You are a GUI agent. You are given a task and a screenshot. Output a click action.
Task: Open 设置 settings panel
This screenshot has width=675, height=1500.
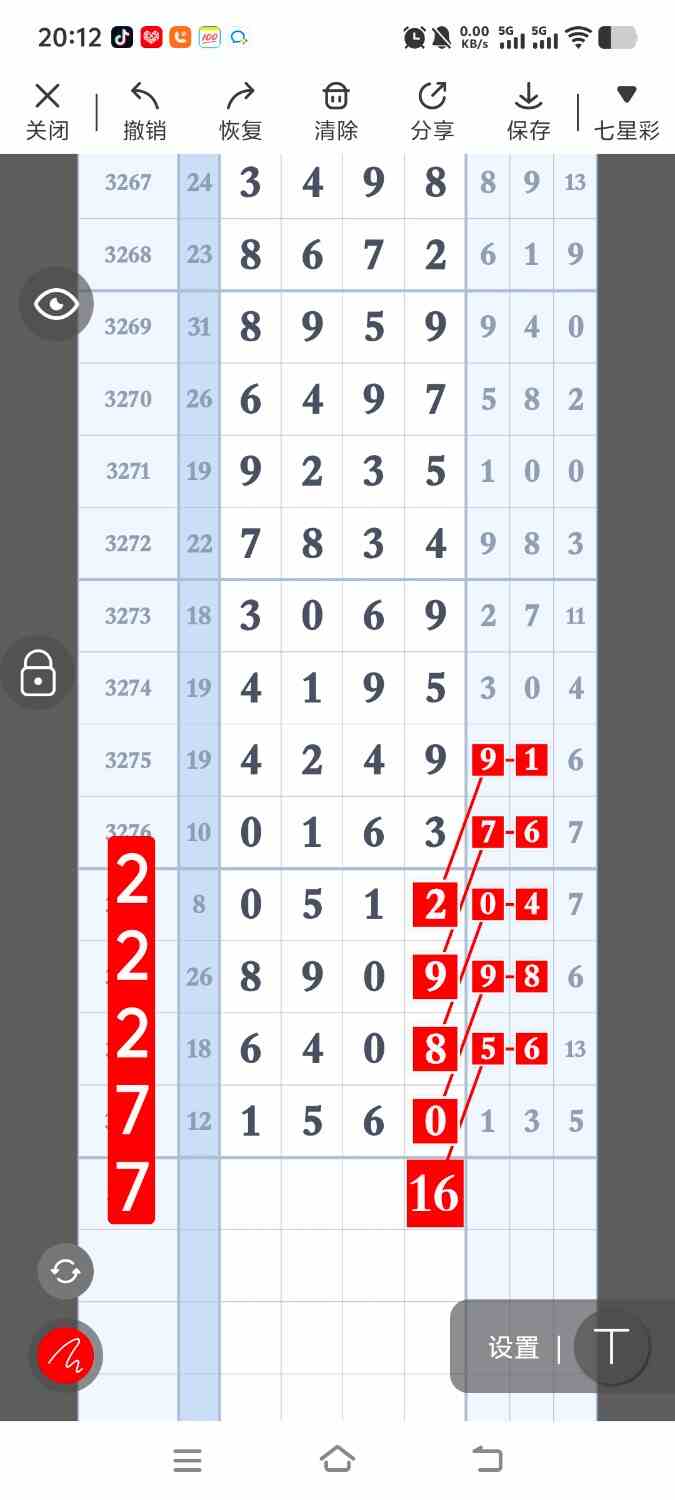coord(514,1348)
